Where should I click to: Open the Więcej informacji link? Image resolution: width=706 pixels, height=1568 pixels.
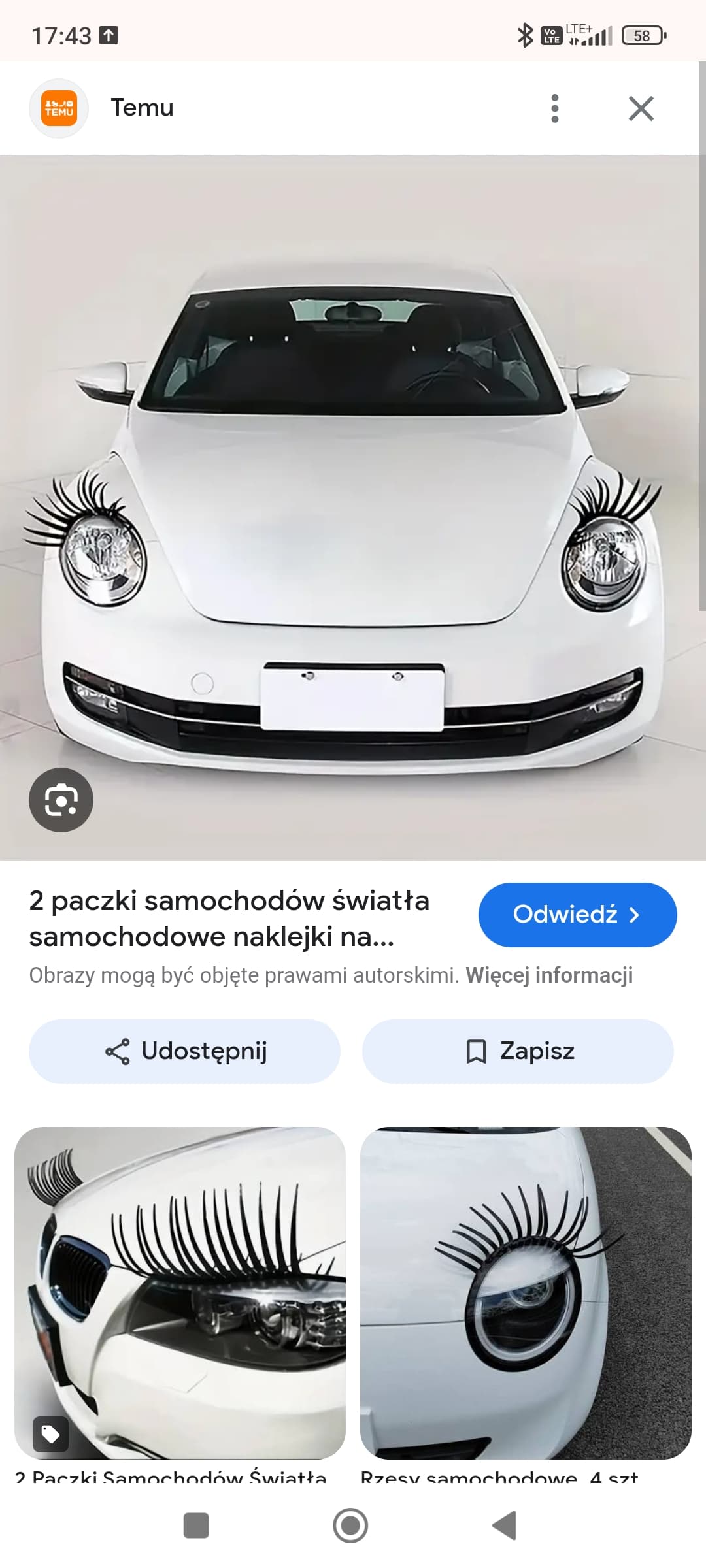coord(549,975)
